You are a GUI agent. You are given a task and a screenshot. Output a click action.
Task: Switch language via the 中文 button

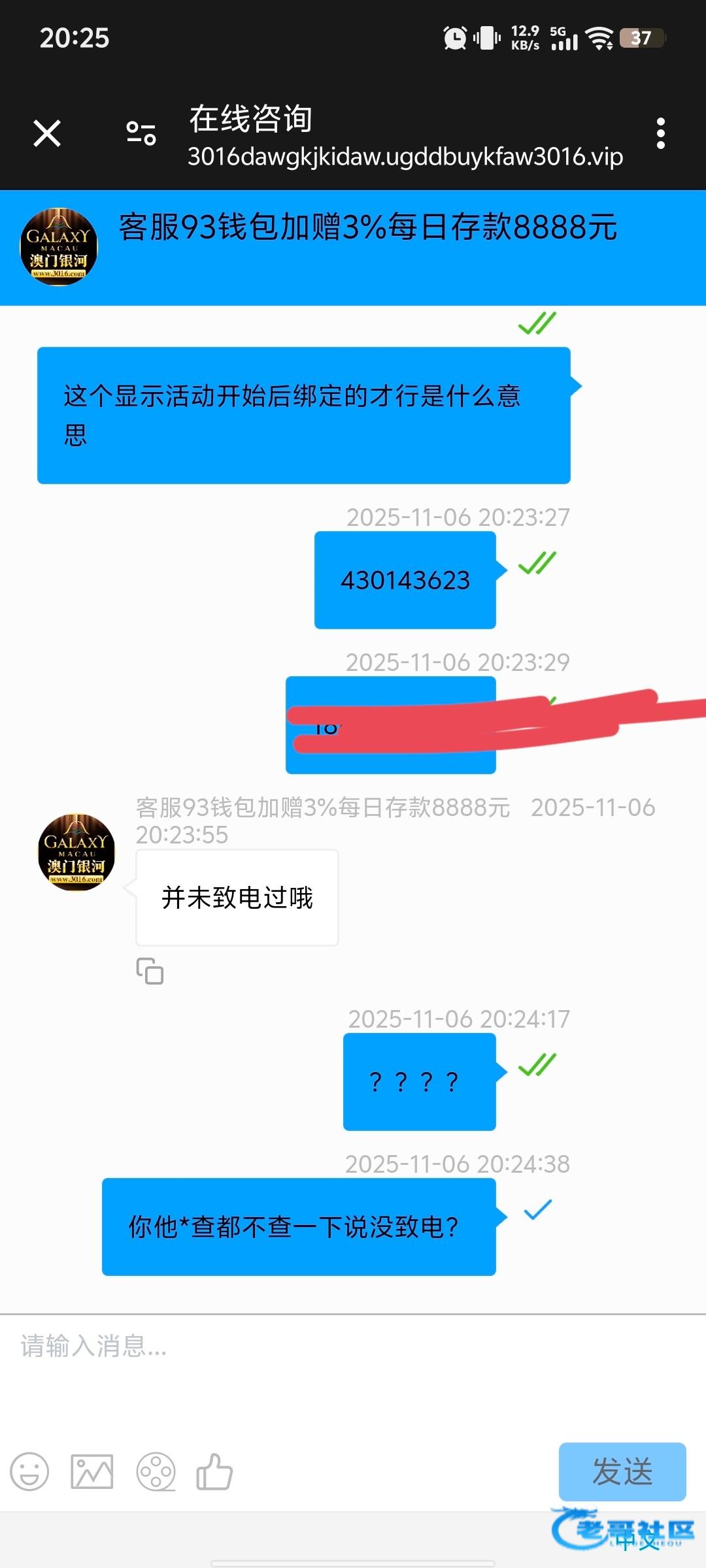(x=637, y=1541)
